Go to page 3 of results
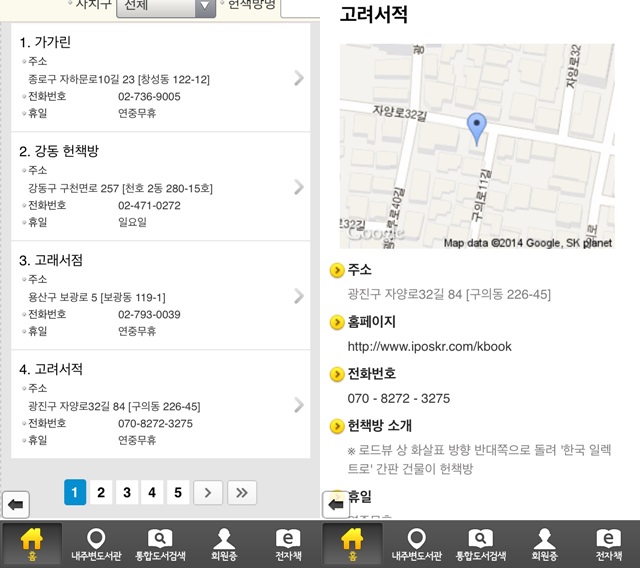The image size is (640, 568). [x=127, y=492]
